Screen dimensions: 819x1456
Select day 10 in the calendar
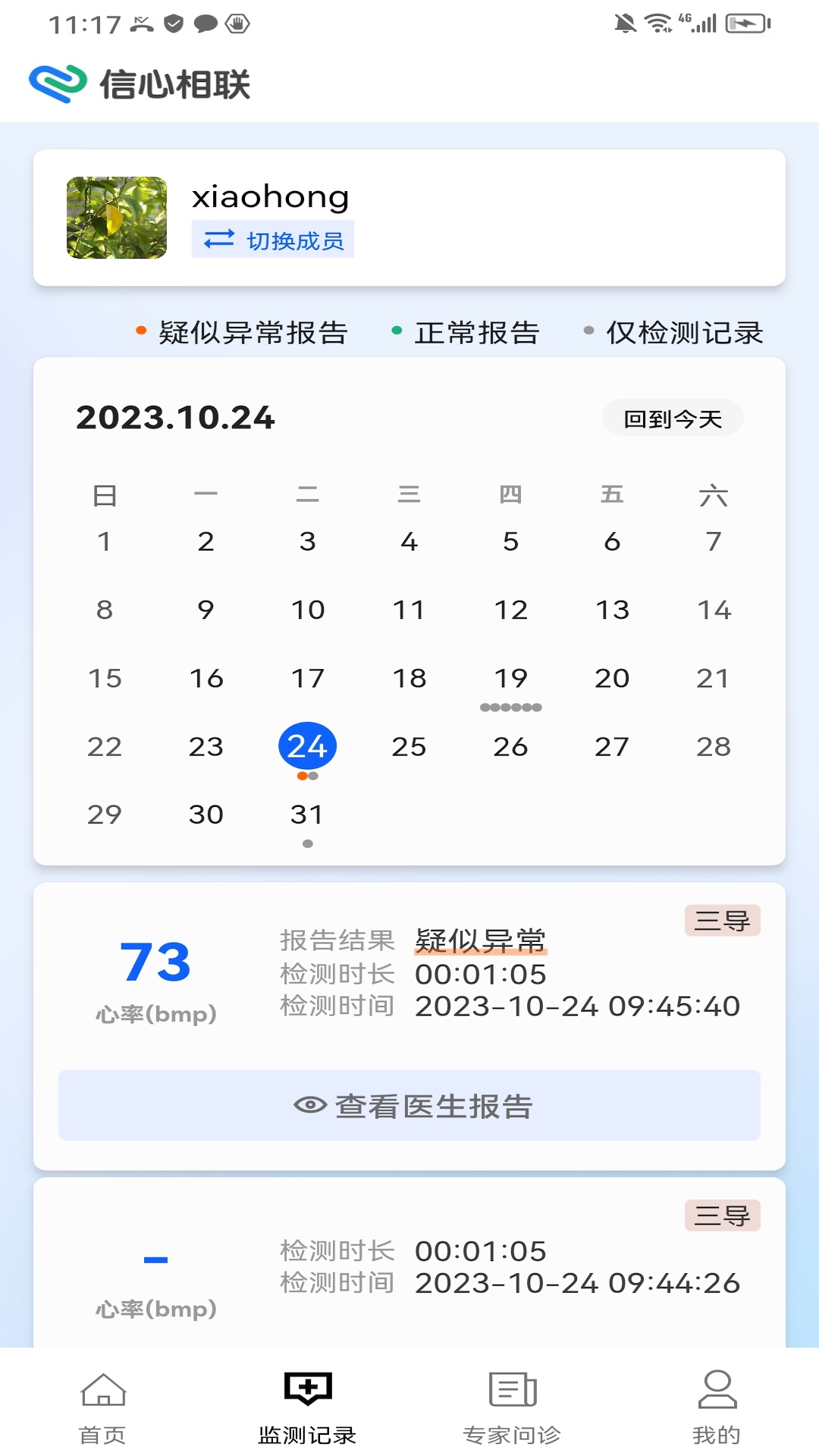[308, 610]
